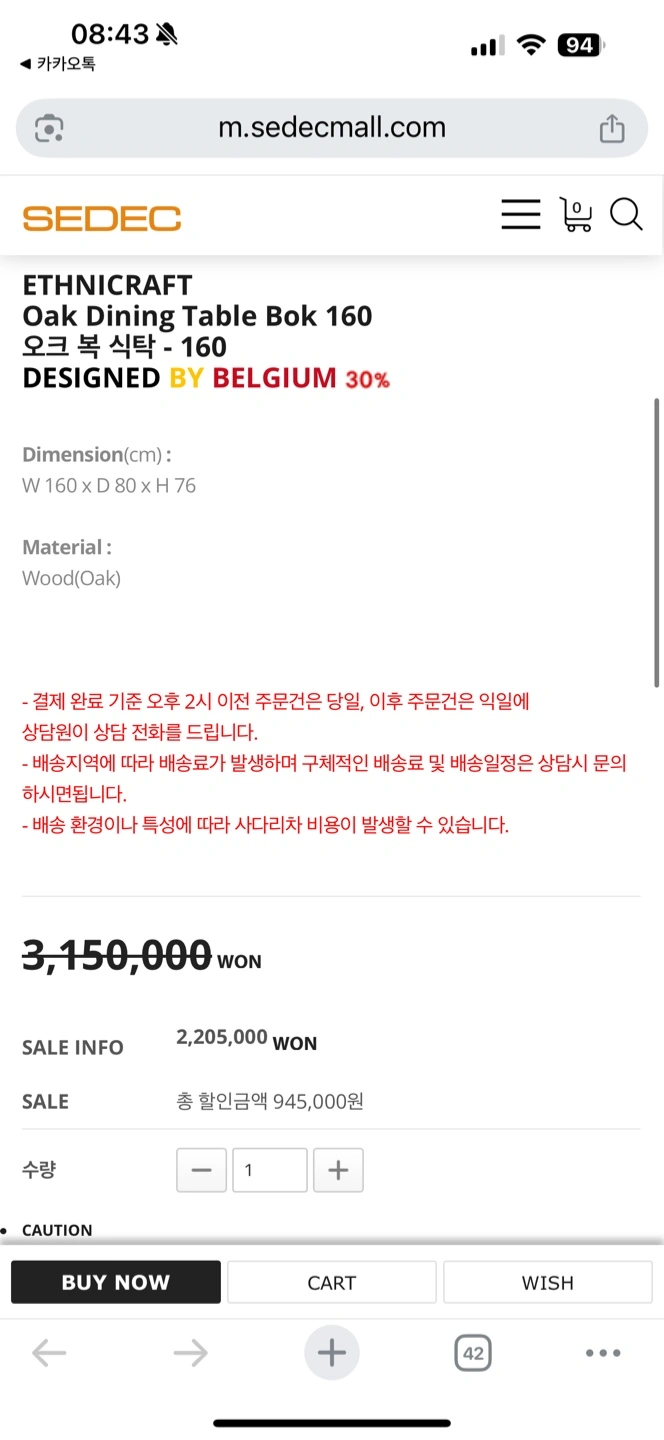The width and height of the screenshot is (664, 1440).
Task: Tap the SEDEC logo to go home
Action: tap(102, 218)
